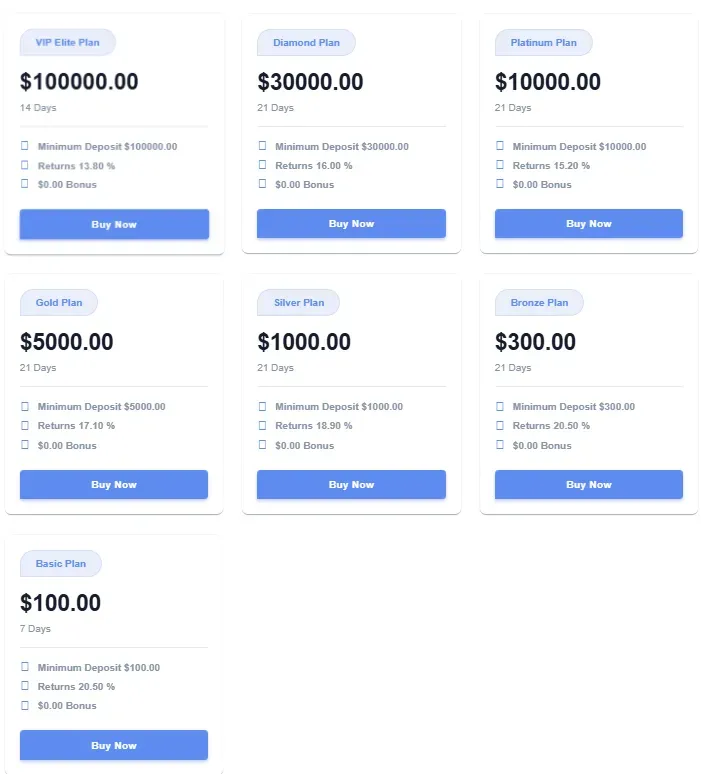Choose Buy Now for Bronze Plan
Image resolution: width=701 pixels, height=774 pixels.
(x=588, y=485)
